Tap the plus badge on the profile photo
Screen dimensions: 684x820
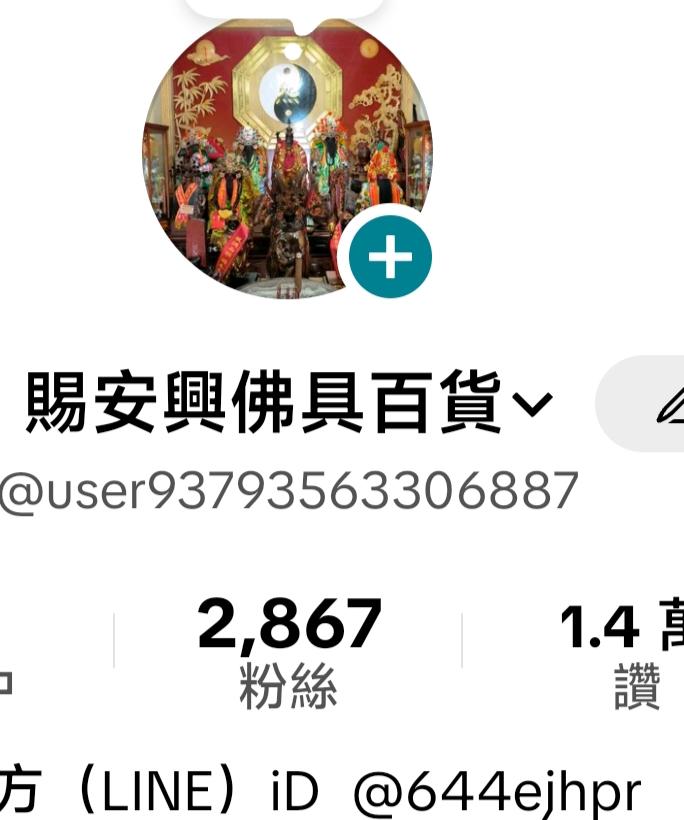click(390, 258)
